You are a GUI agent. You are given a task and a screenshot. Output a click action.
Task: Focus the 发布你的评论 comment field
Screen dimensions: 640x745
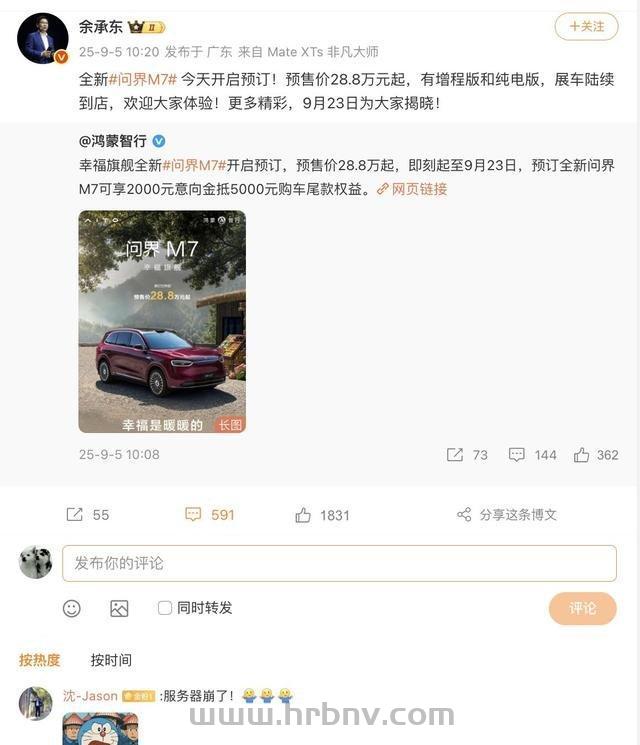339,563
